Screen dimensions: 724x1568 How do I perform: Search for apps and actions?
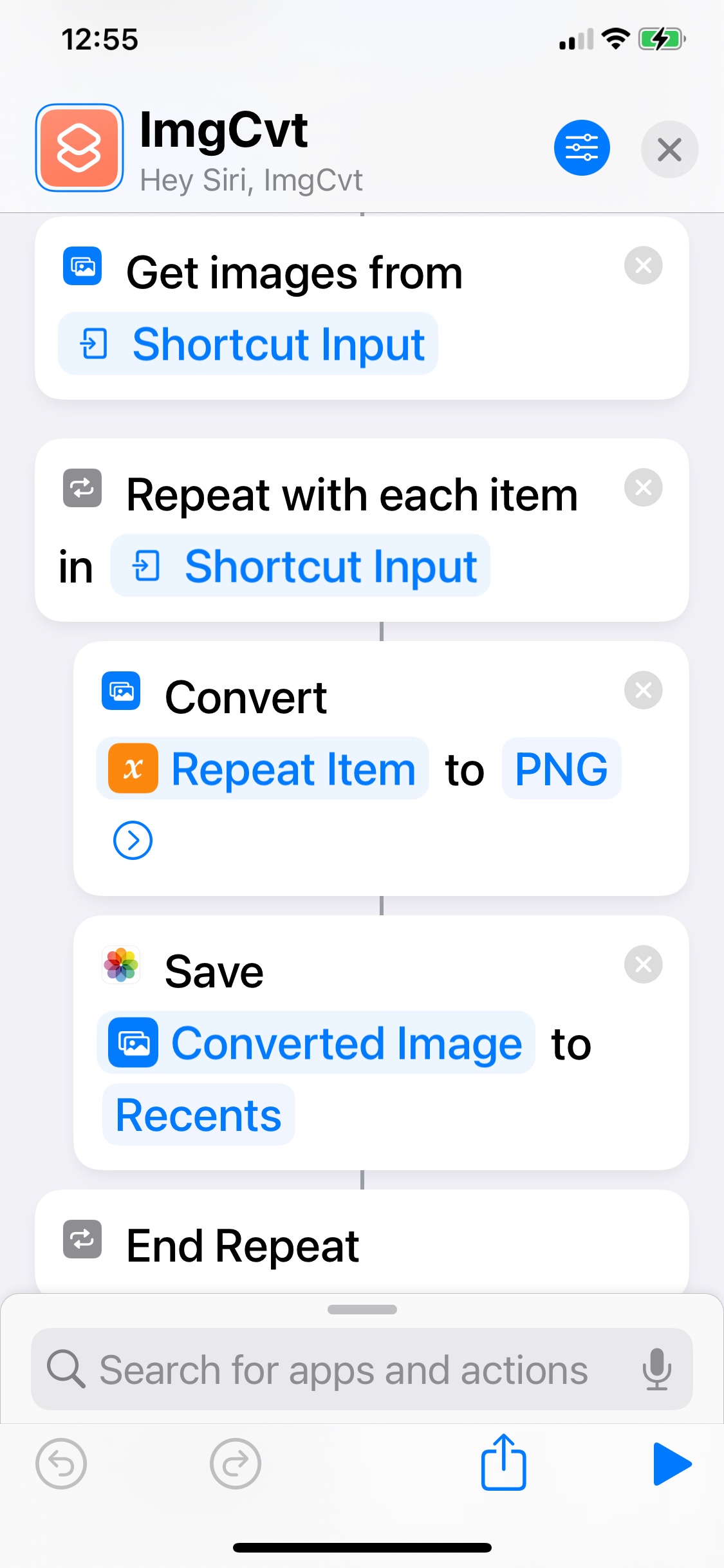pyautogui.click(x=343, y=1370)
